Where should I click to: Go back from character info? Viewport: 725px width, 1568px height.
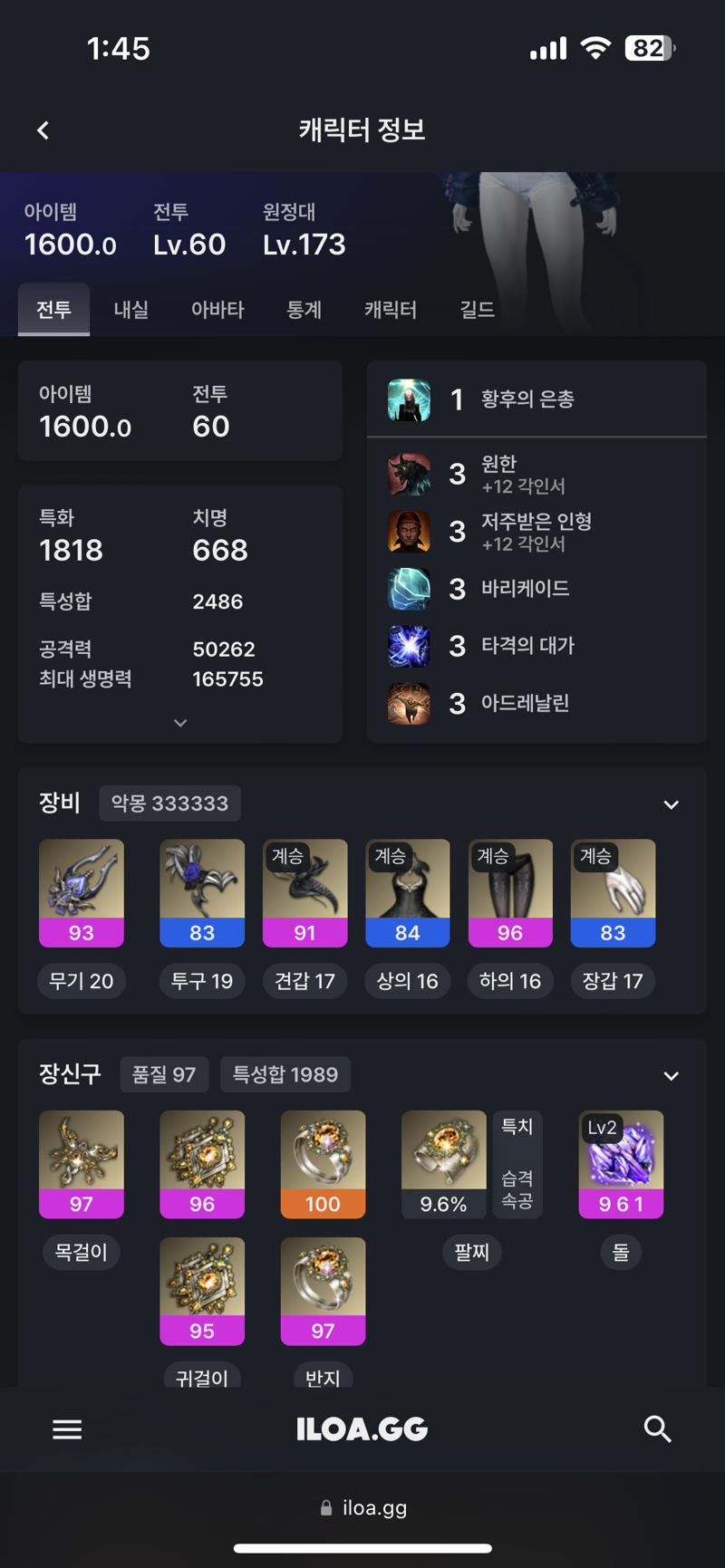coord(43,130)
